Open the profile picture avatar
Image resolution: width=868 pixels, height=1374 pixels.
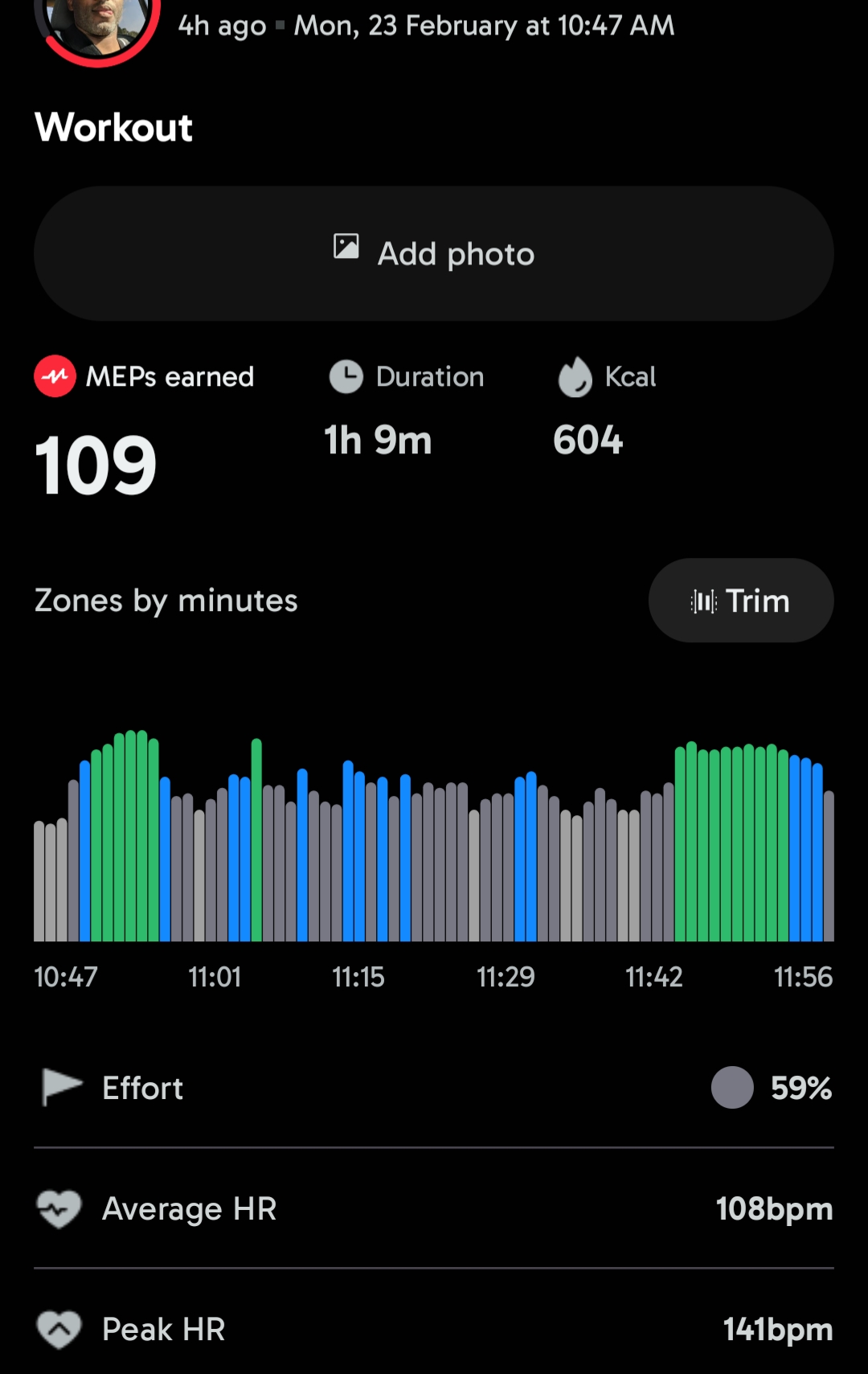click(98, 24)
